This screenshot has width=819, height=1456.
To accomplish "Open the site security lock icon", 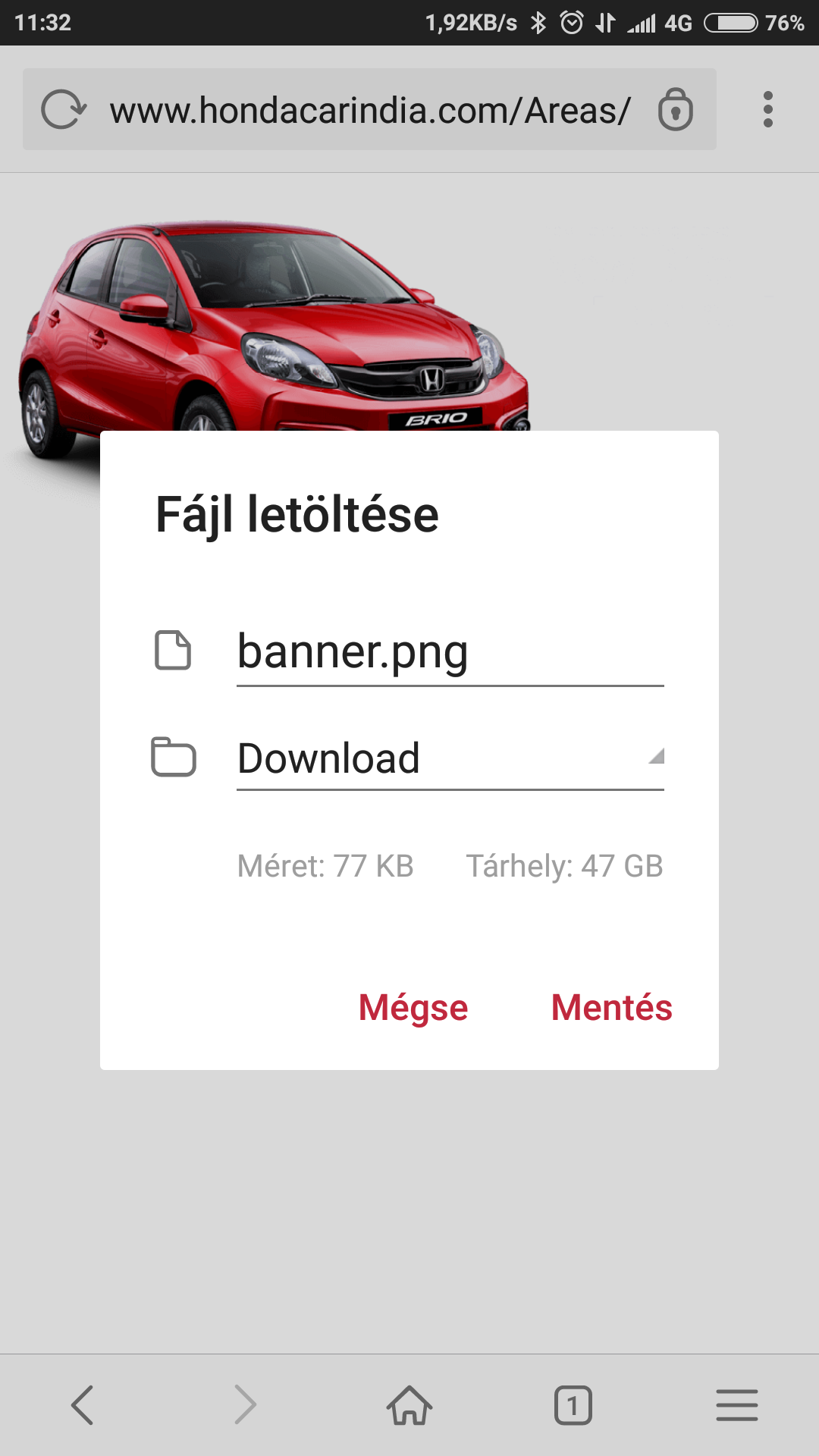I will click(x=675, y=110).
